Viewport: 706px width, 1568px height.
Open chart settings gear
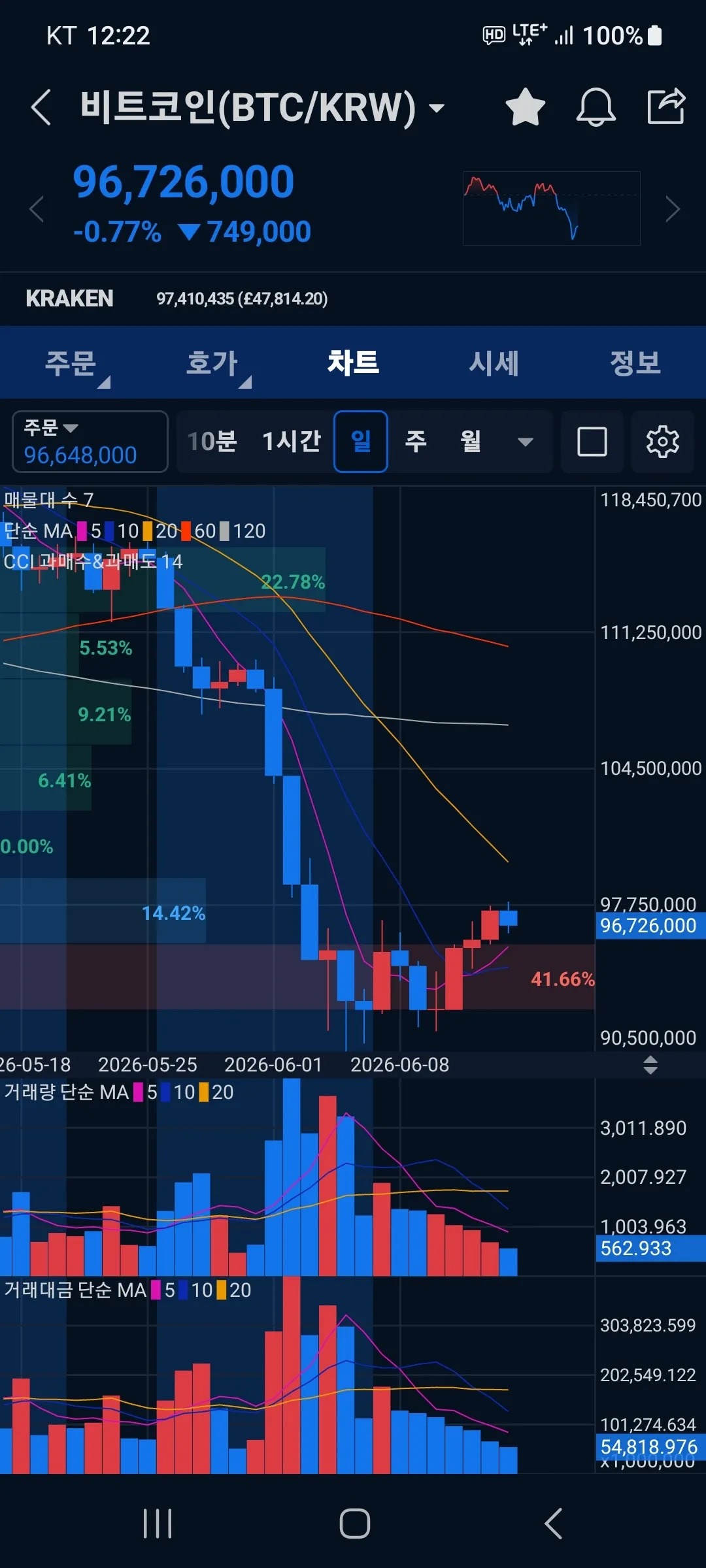663,442
